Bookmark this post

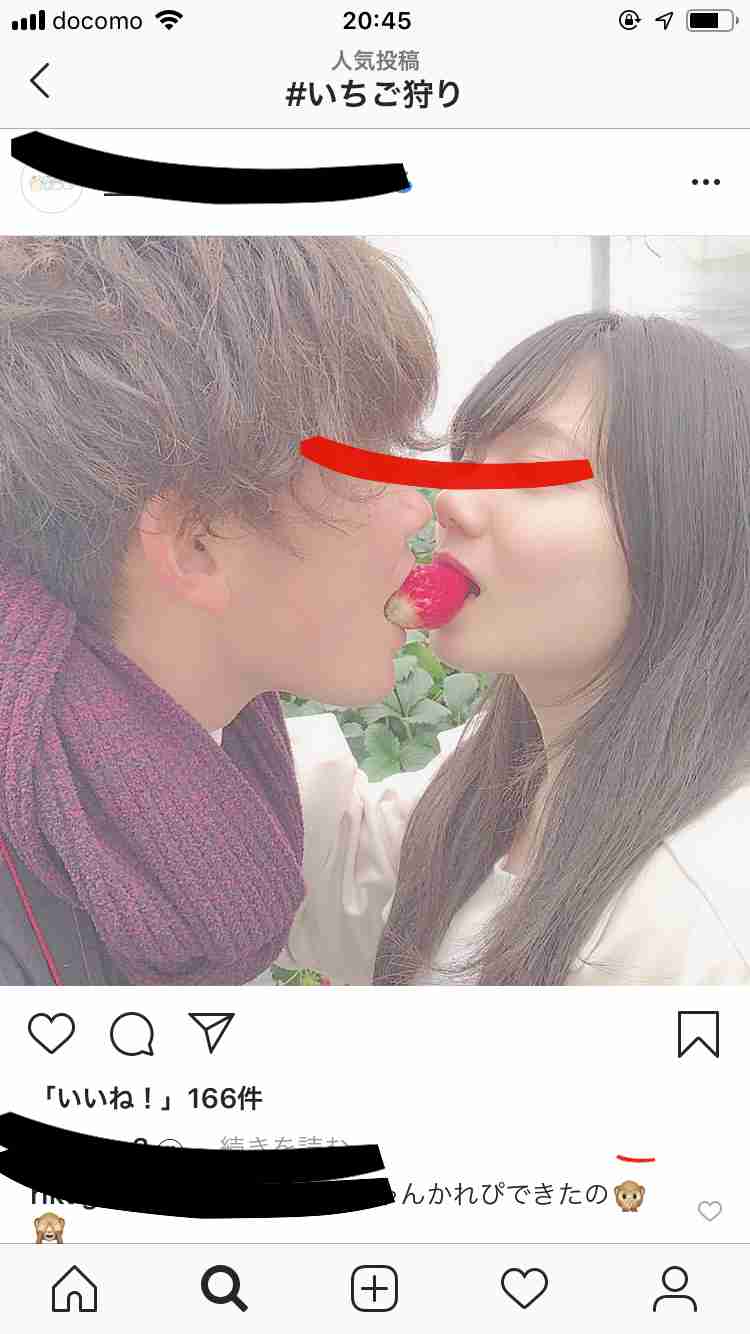point(698,1034)
